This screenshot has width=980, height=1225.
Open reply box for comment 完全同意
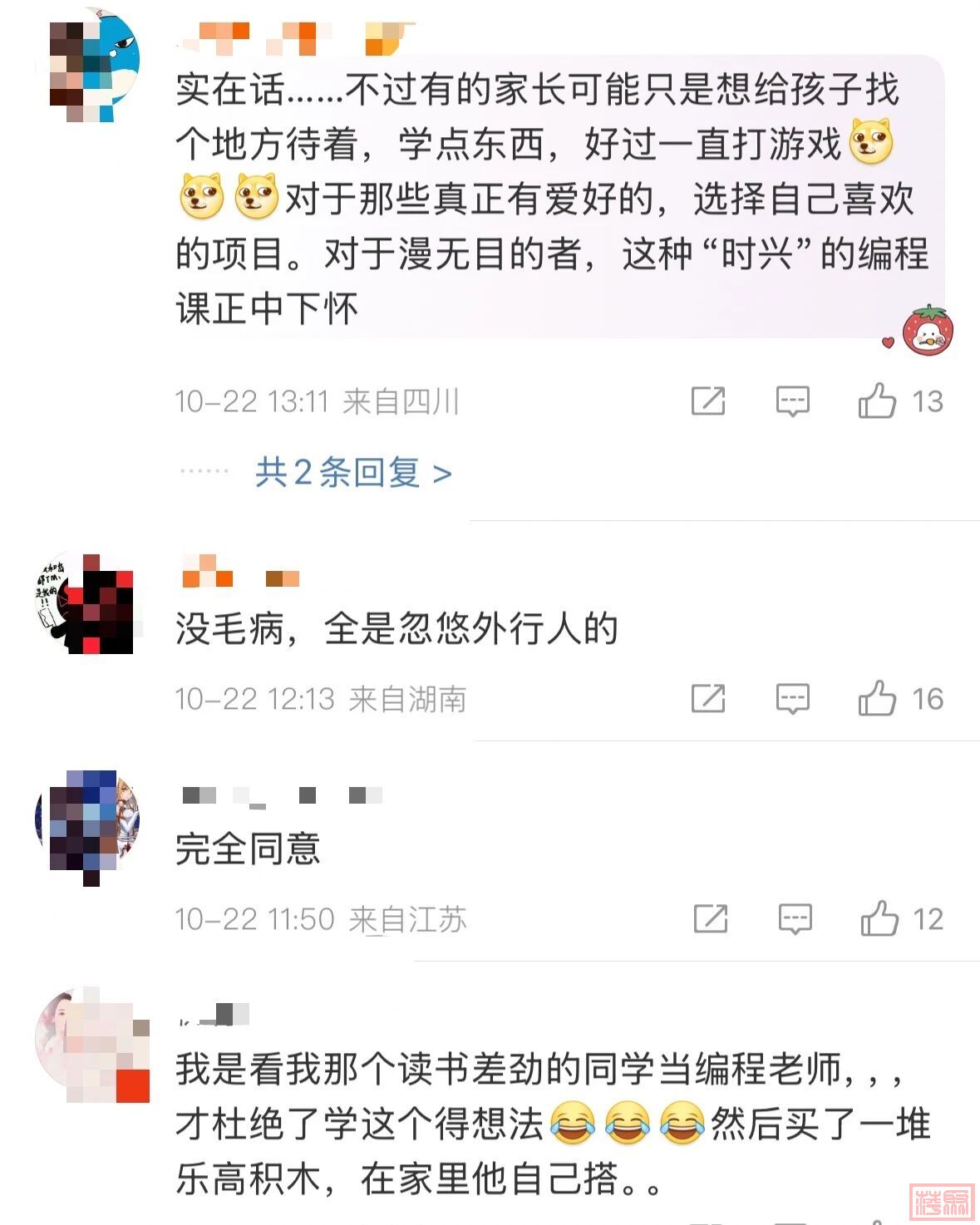(795, 919)
